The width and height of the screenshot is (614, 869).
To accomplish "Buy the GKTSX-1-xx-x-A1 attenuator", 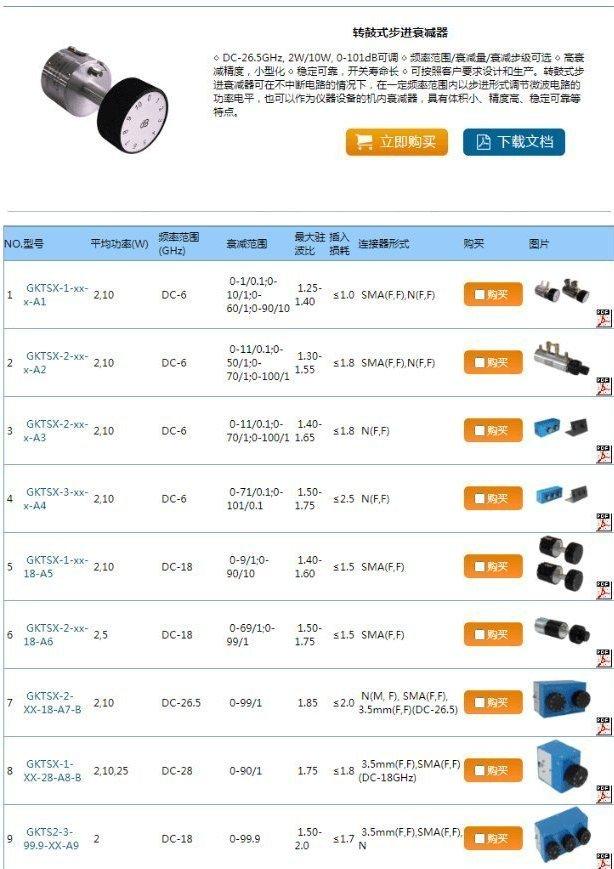I will tap(492, 295).
